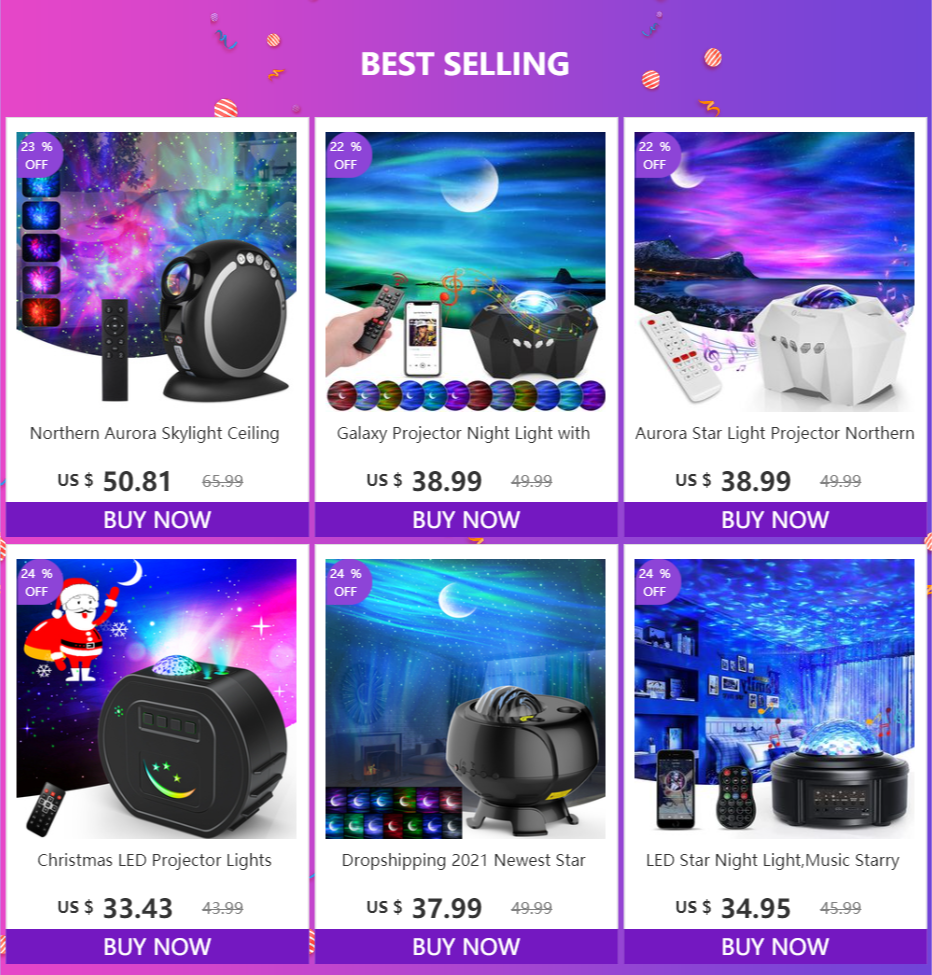
Task: View LED Star Night Light product picture
Action: [x=775, y=698]
